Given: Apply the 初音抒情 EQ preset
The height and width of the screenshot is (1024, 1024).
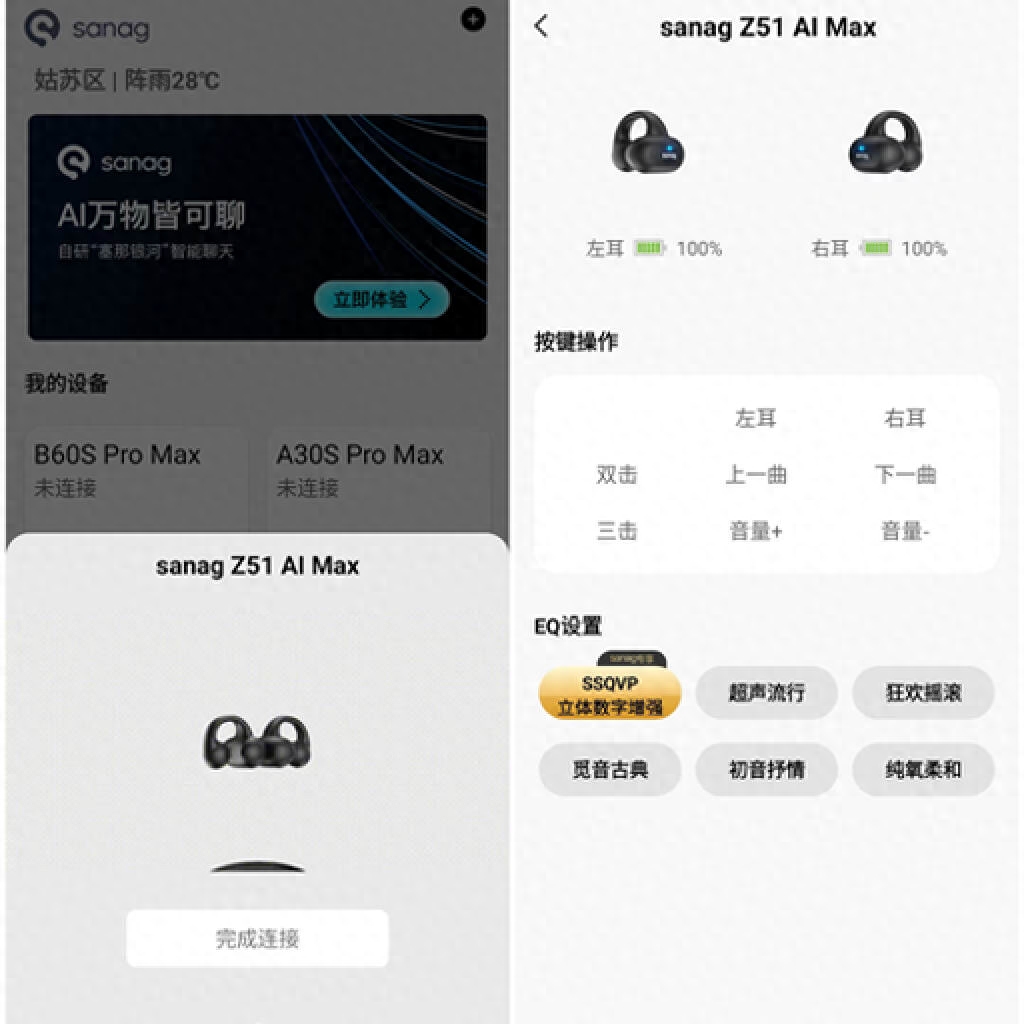Looking at the screenshot, I should pyautogui.click(x=766, y=769).
